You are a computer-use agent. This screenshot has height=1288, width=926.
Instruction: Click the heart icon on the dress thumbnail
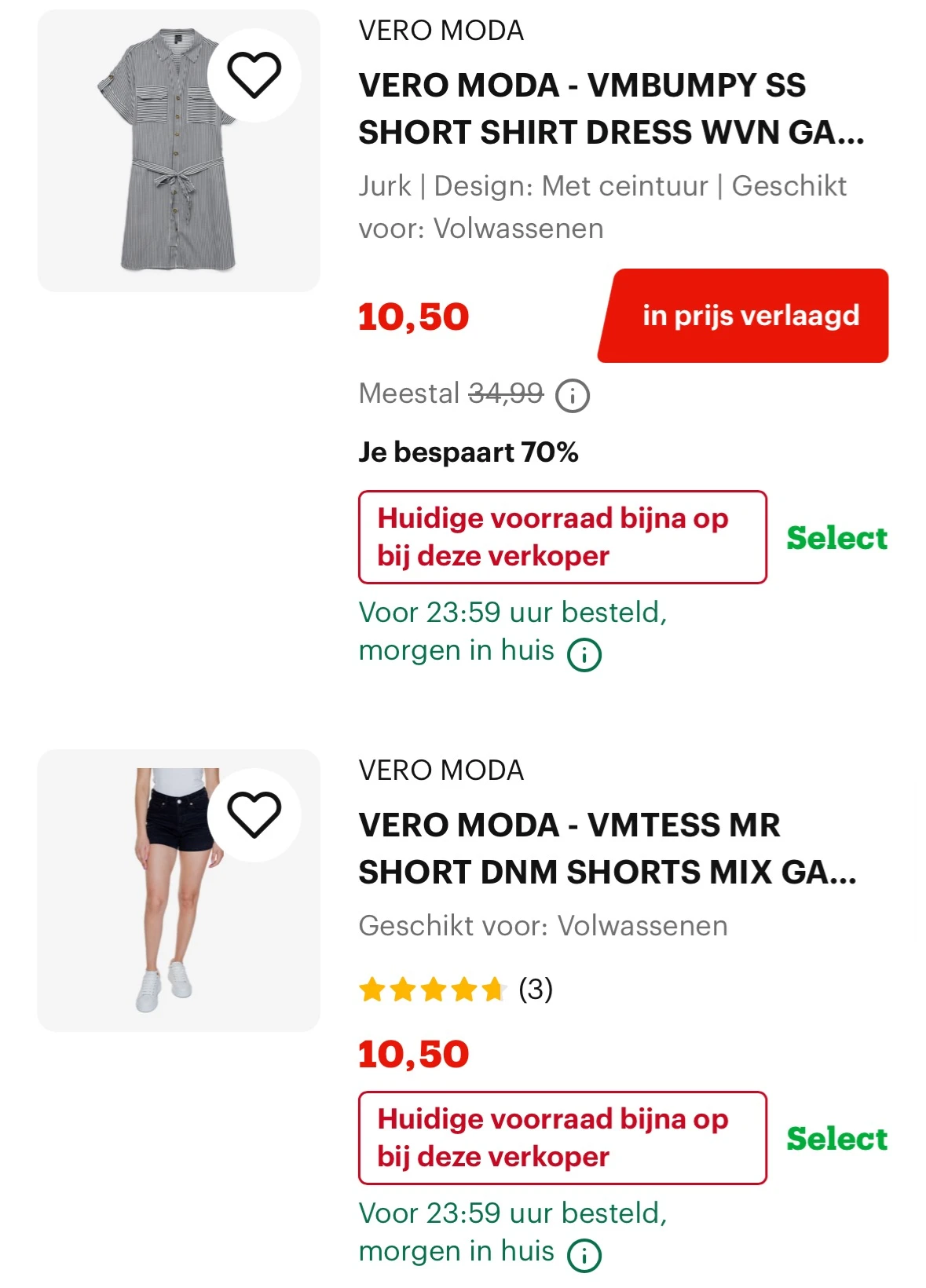(x=251, y=76)
